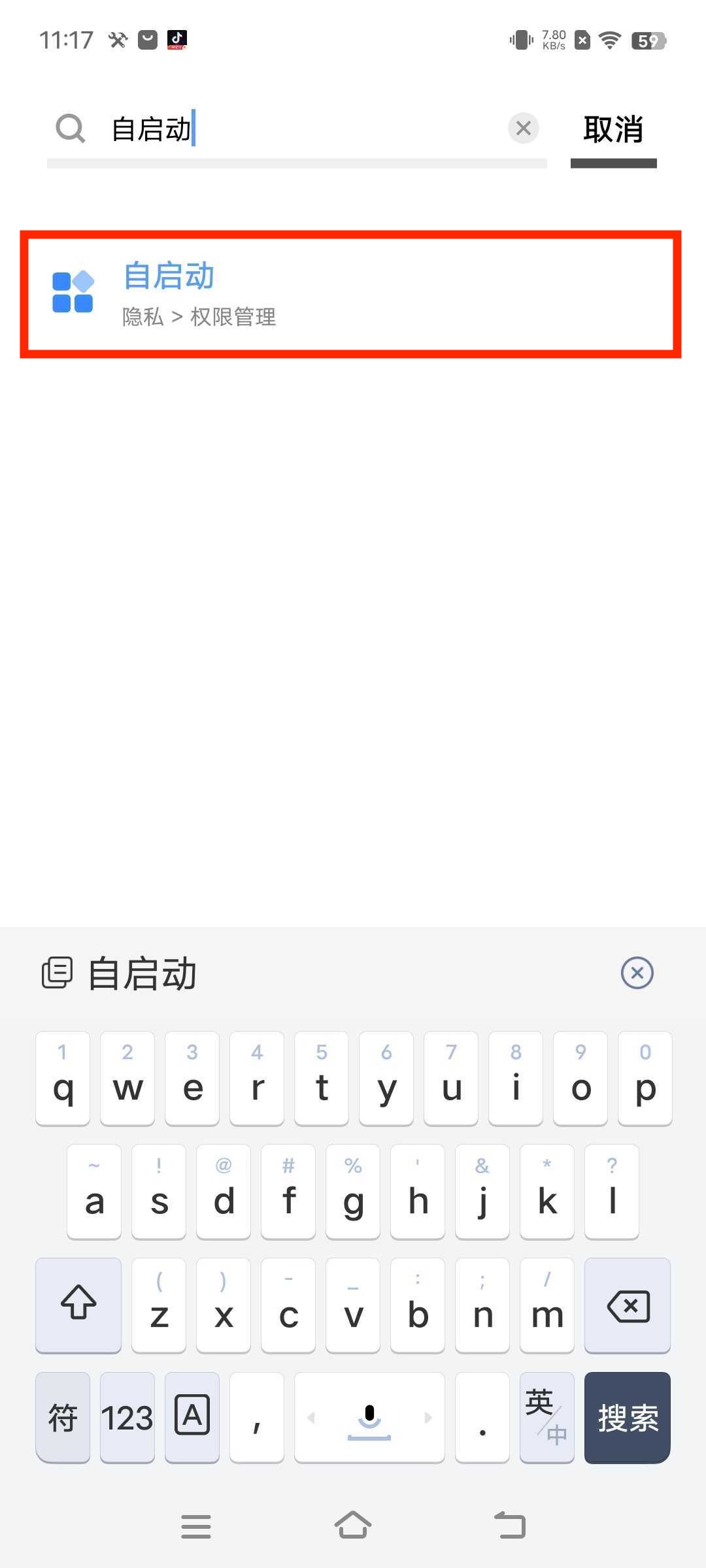
Task: Tap 取消 to cancel search
Action: [613, 129]
